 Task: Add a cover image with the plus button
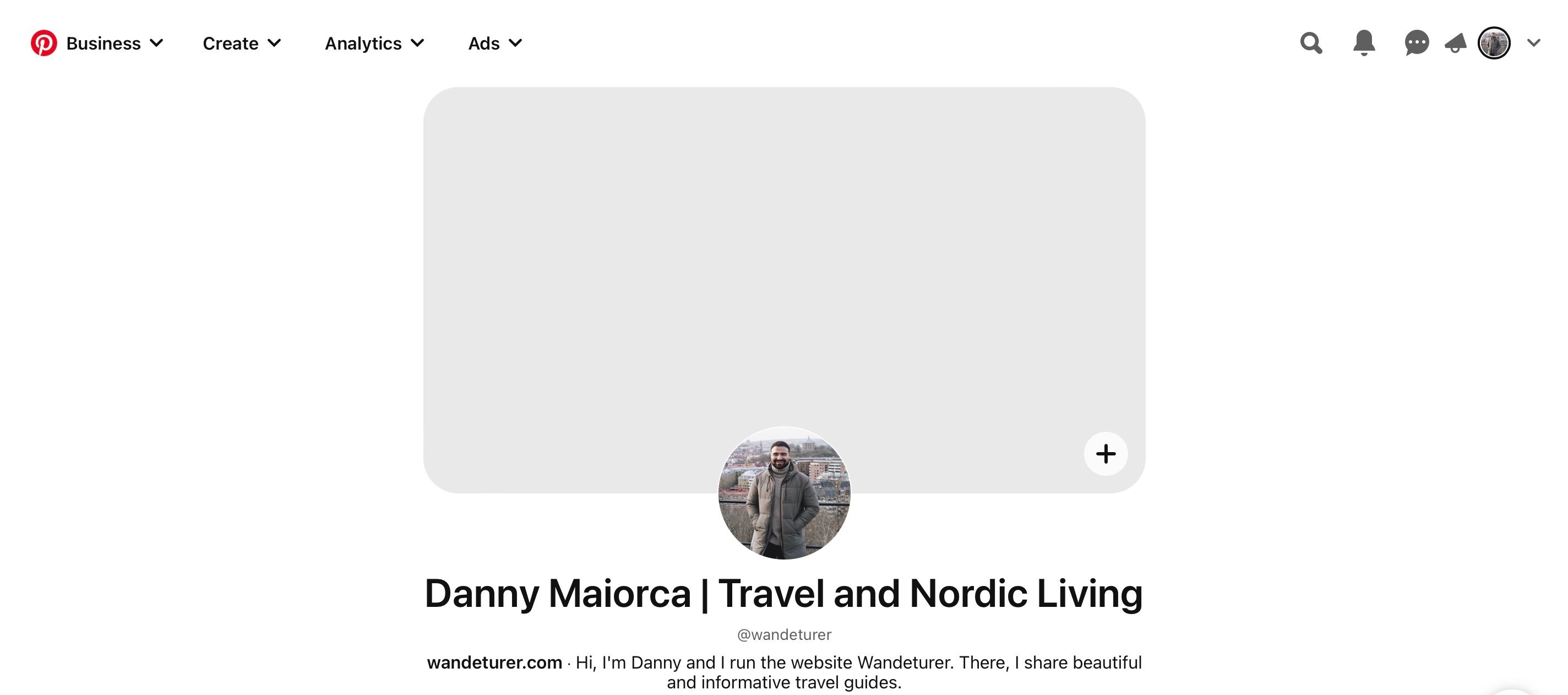1106,454
